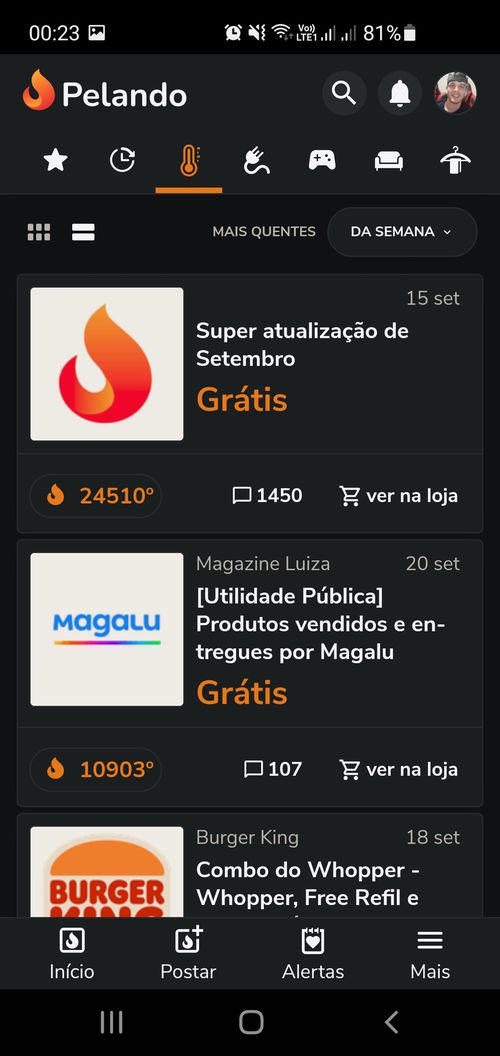
Task: Open the user profile avatar
Action: (x=455, y=93)
